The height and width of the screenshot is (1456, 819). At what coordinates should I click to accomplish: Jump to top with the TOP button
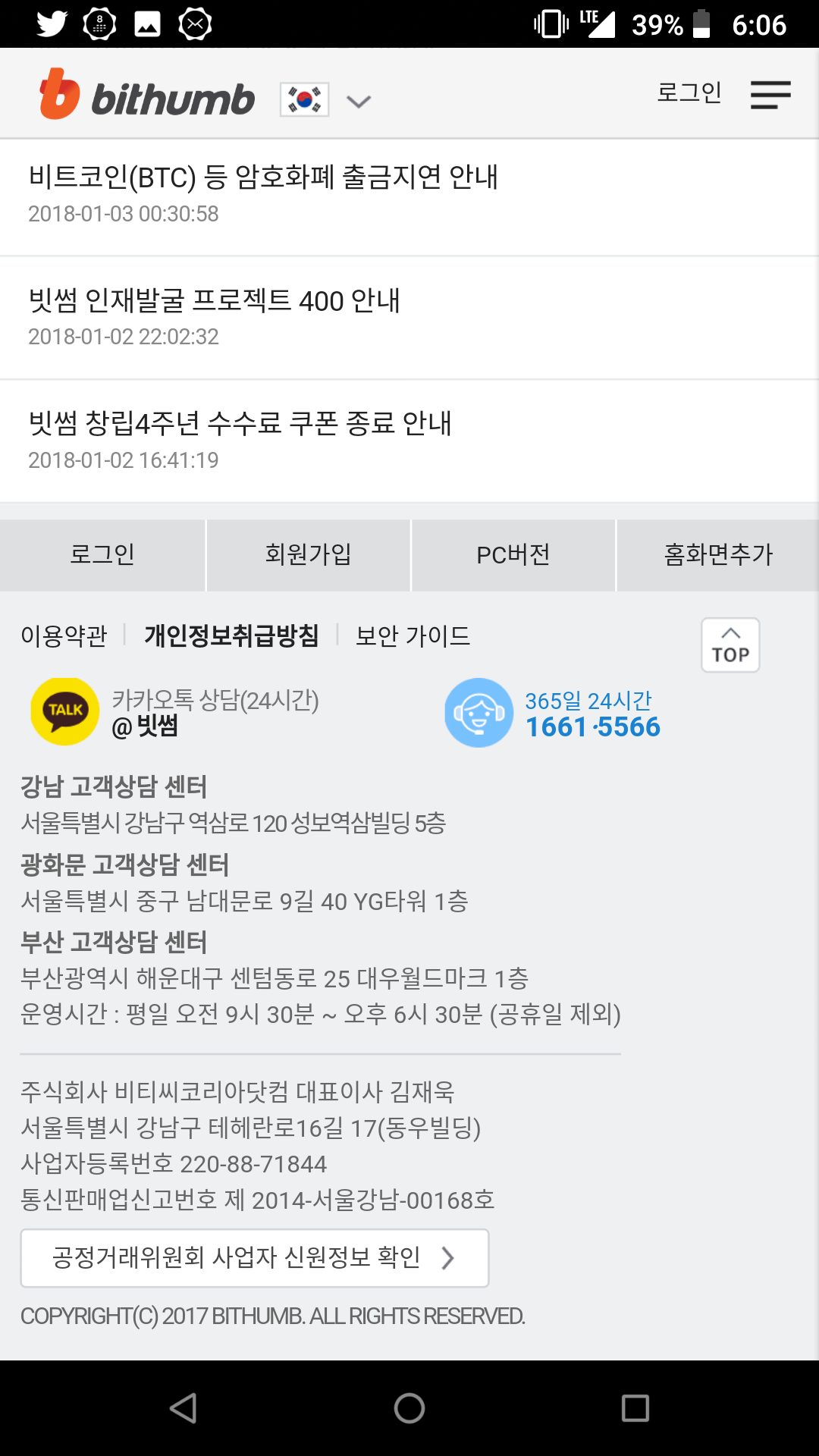(x=730, y=645)
